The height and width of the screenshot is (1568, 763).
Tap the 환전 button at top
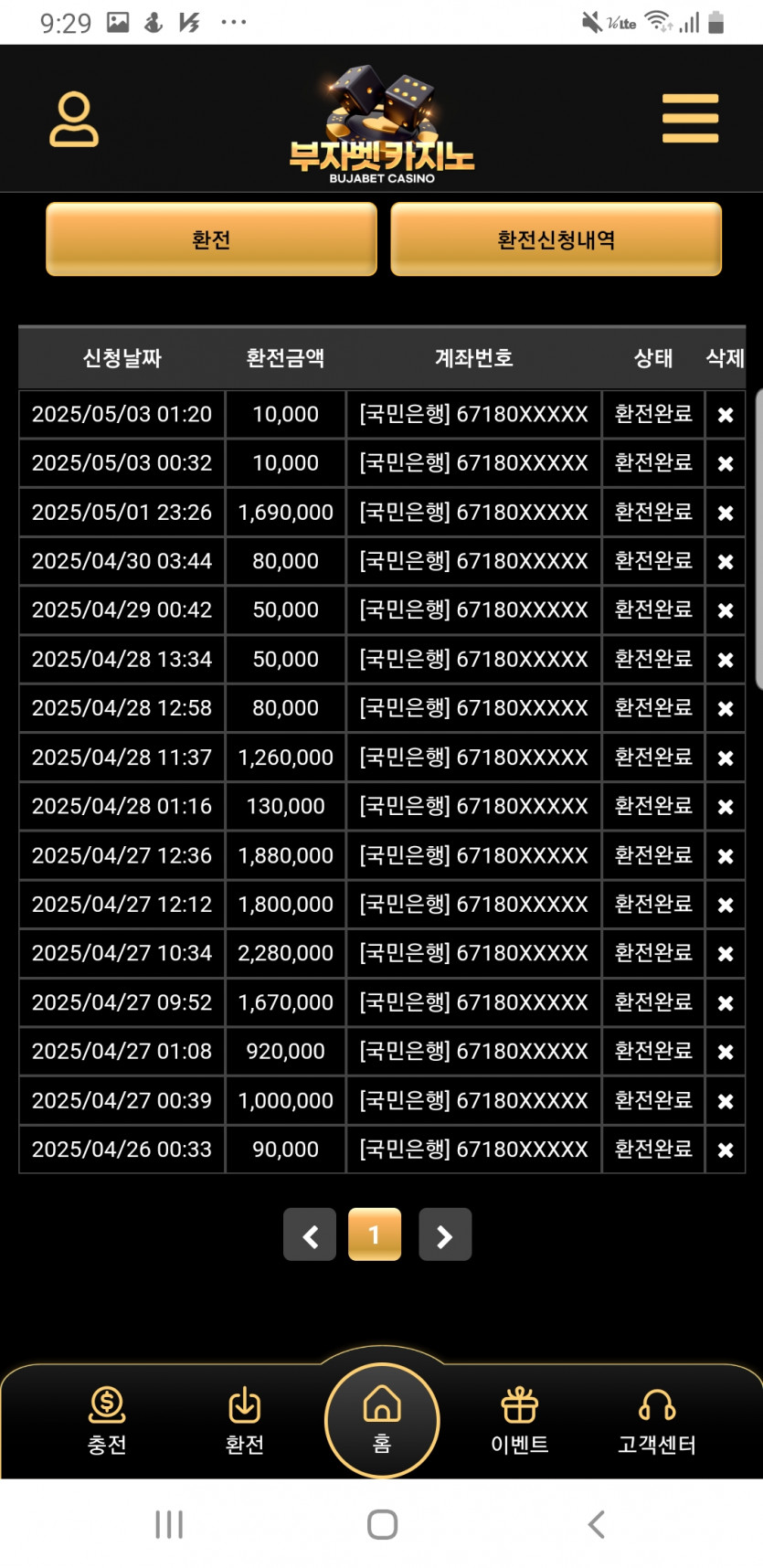coord(211,239)
